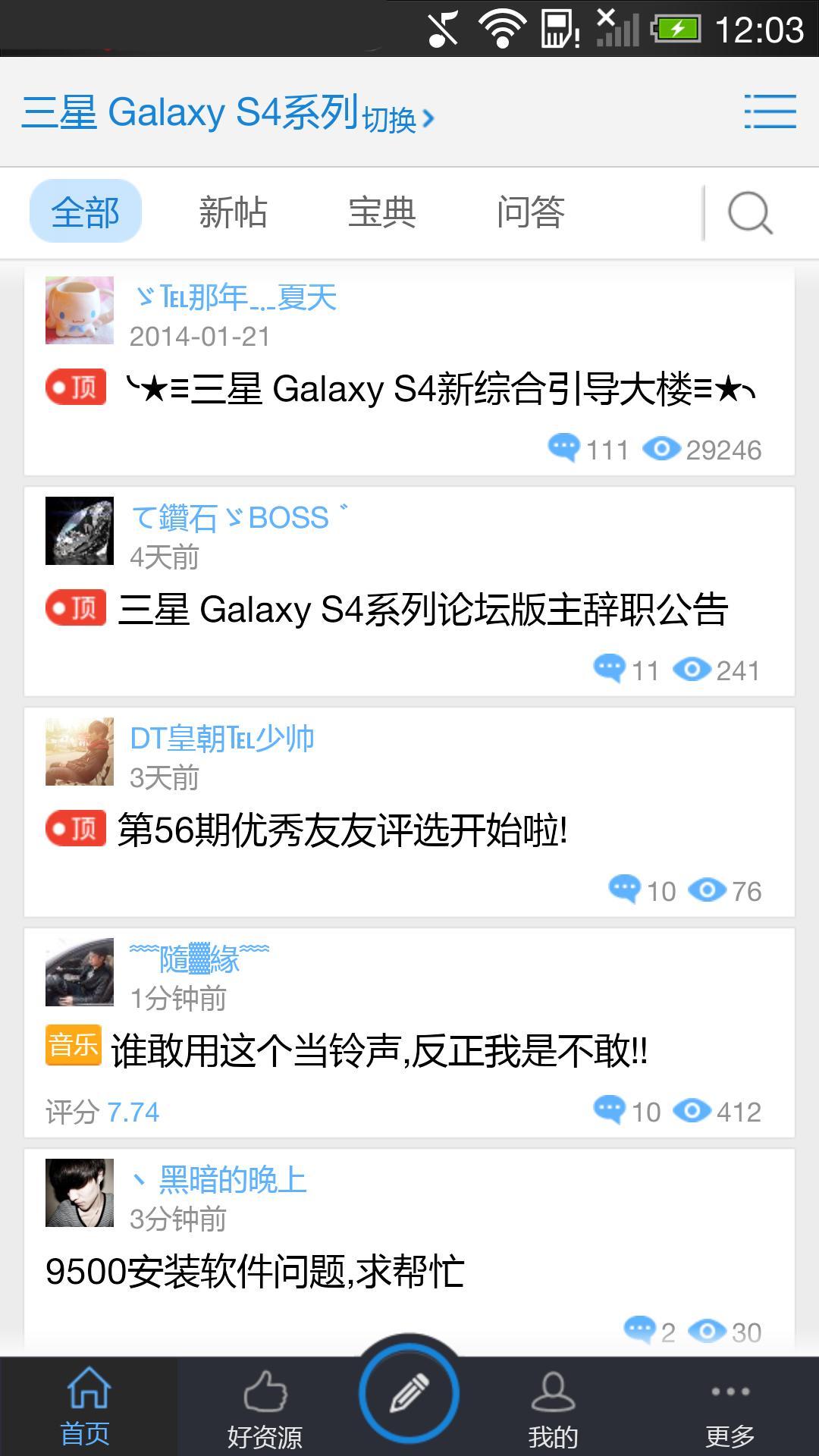Open post 三星 Galaxy S4新综合引导大楼
The image size is (819, 1456).
point(440,390)
